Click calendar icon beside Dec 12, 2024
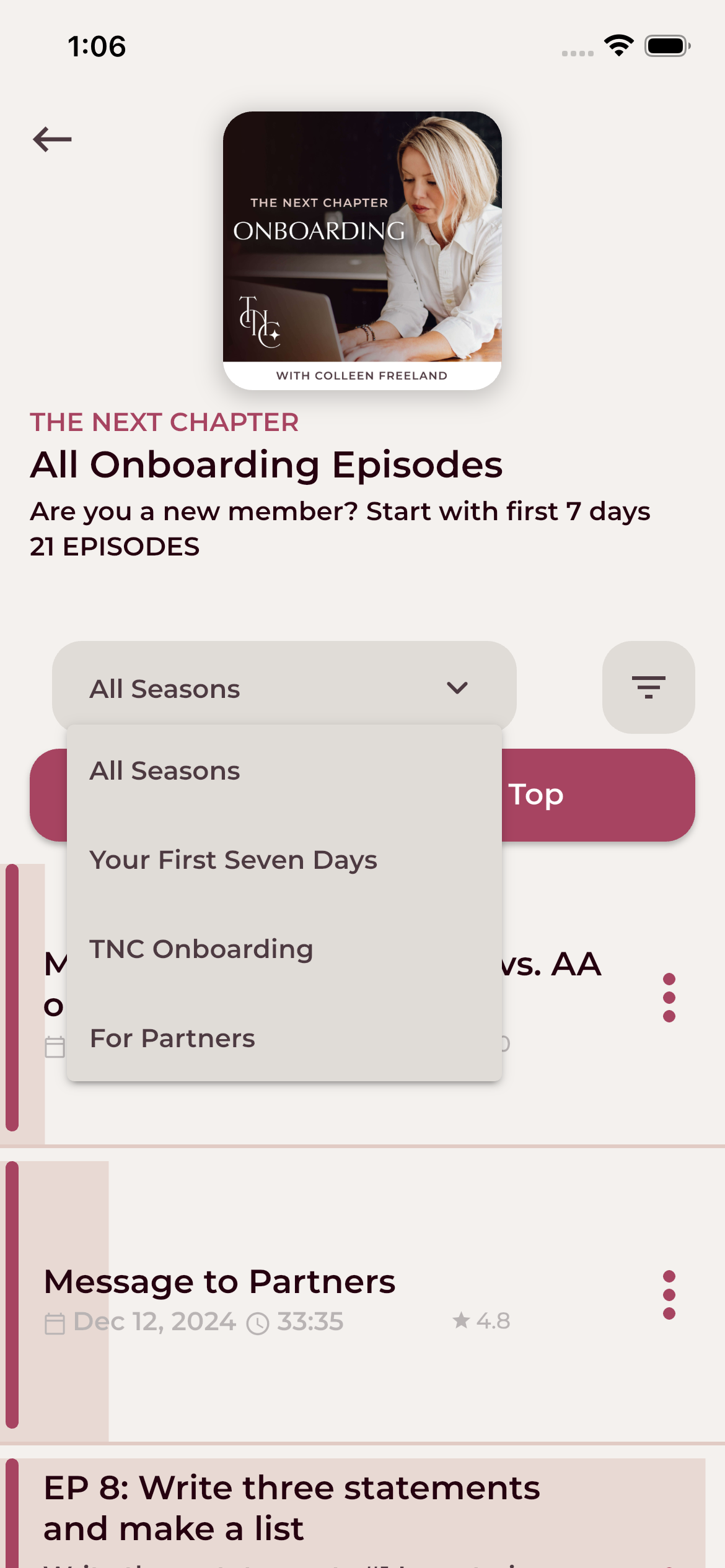725x1568 pixels. click(x=56, y=1321)
